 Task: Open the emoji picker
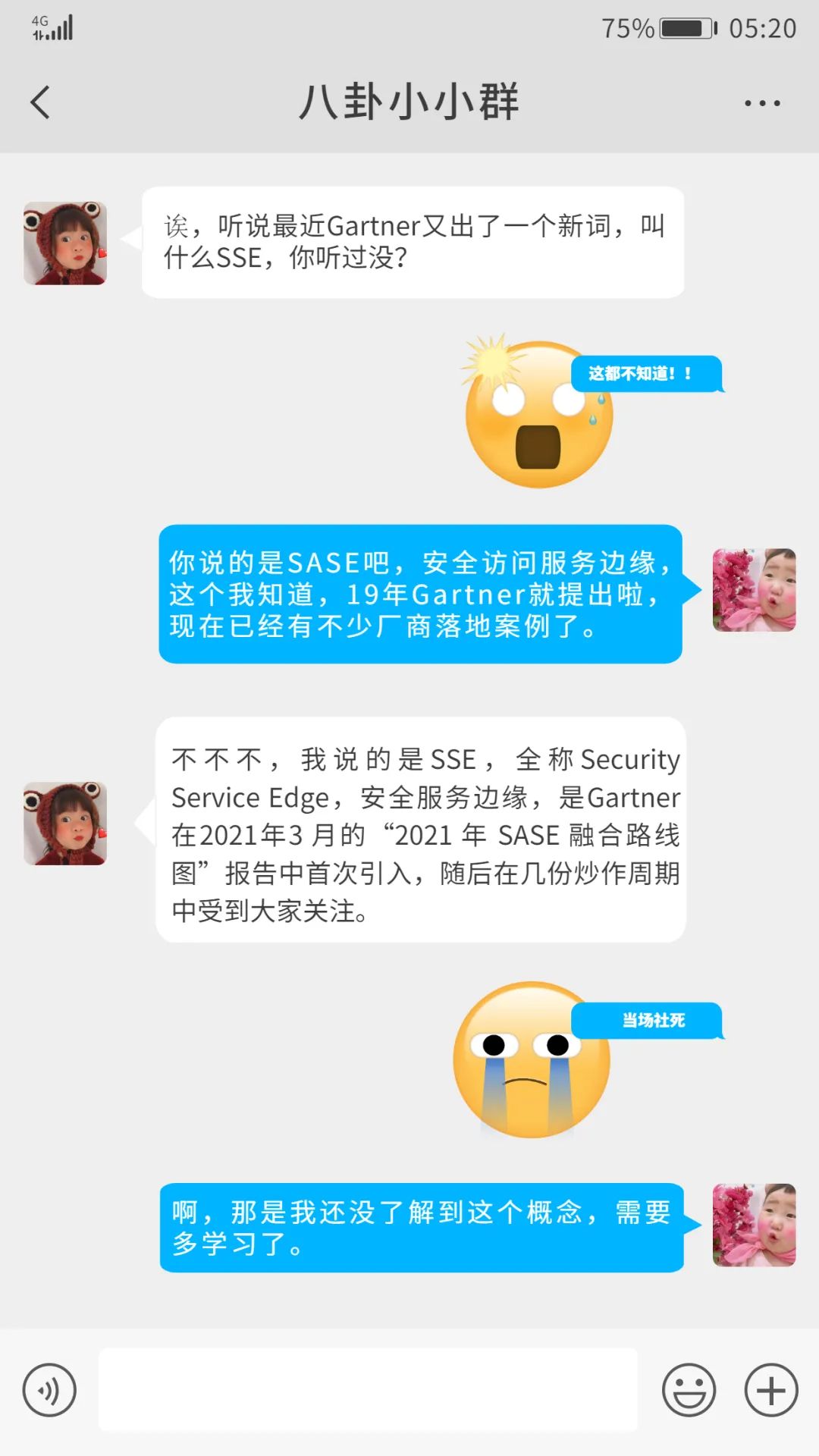tap(689, 1390)
